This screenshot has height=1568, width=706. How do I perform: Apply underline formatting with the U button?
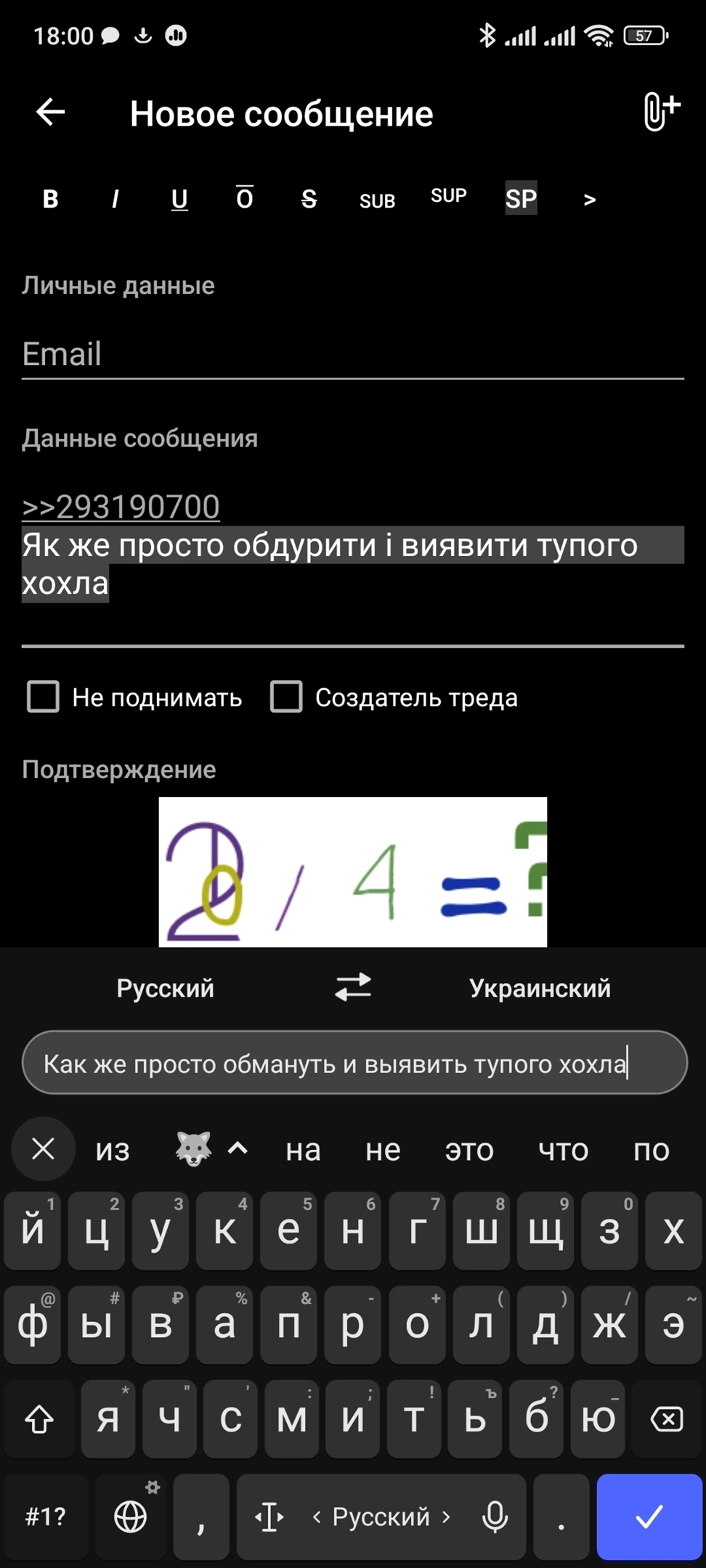pos(179,199)
